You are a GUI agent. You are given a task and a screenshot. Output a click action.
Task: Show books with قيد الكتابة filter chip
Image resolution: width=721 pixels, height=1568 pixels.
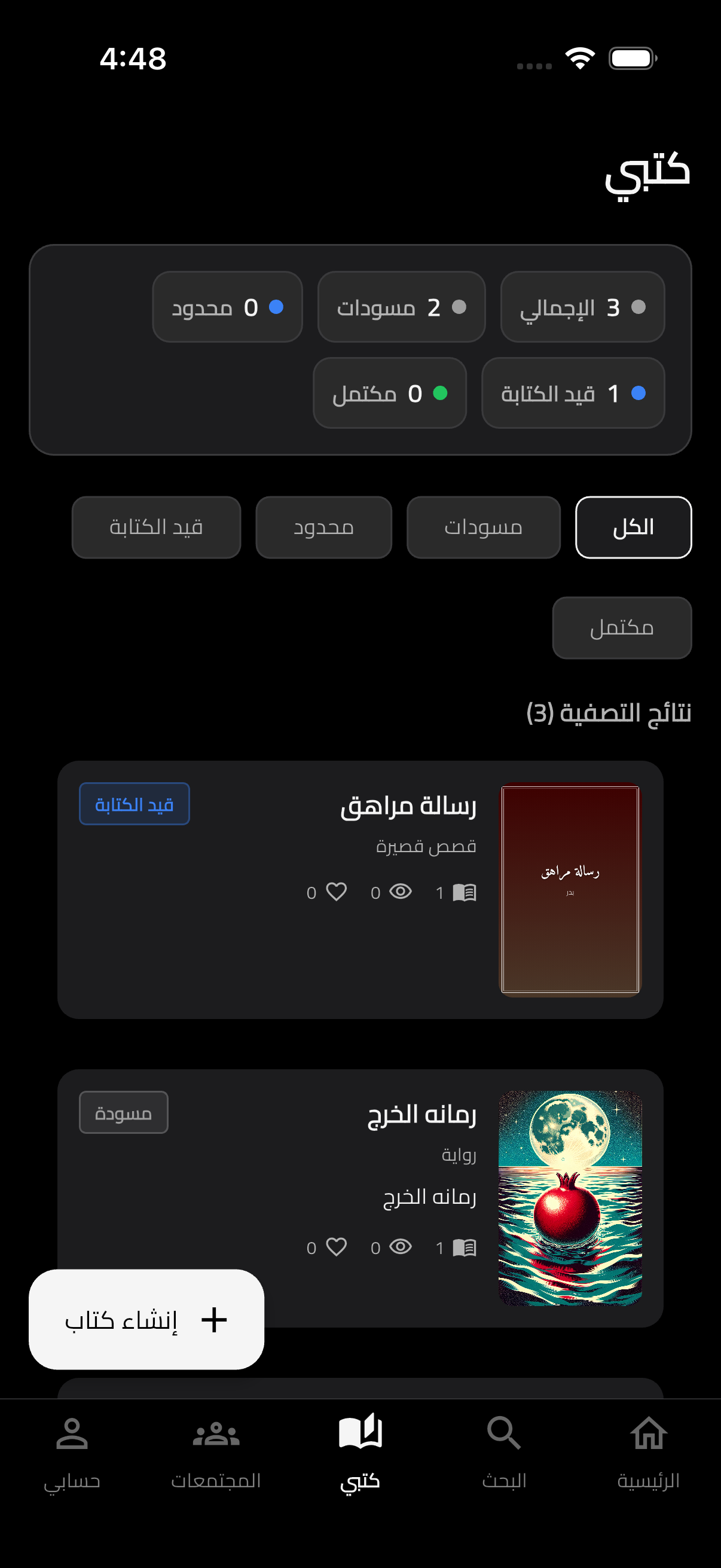(156, 527)
